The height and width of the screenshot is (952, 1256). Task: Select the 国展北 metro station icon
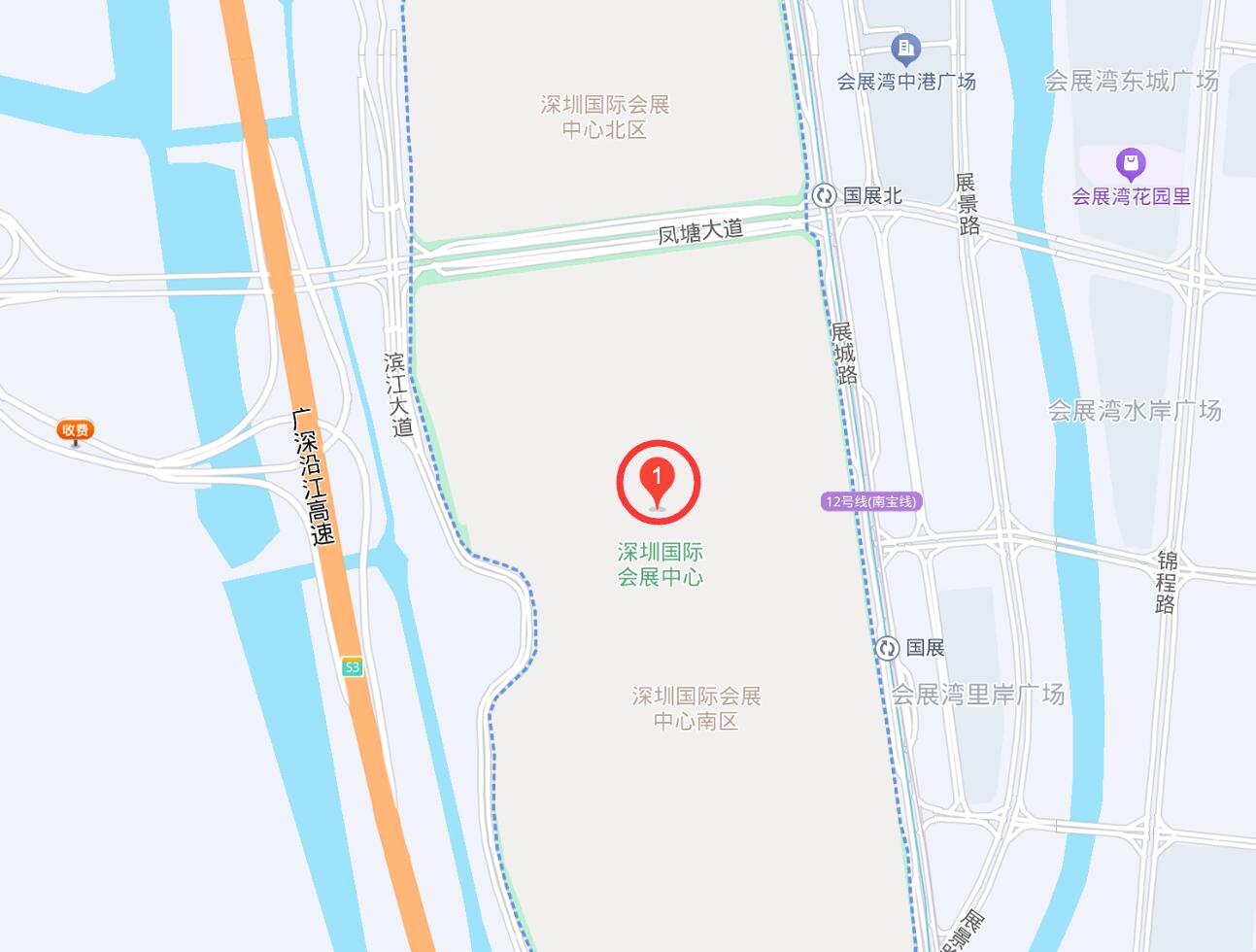coord(825,195)
